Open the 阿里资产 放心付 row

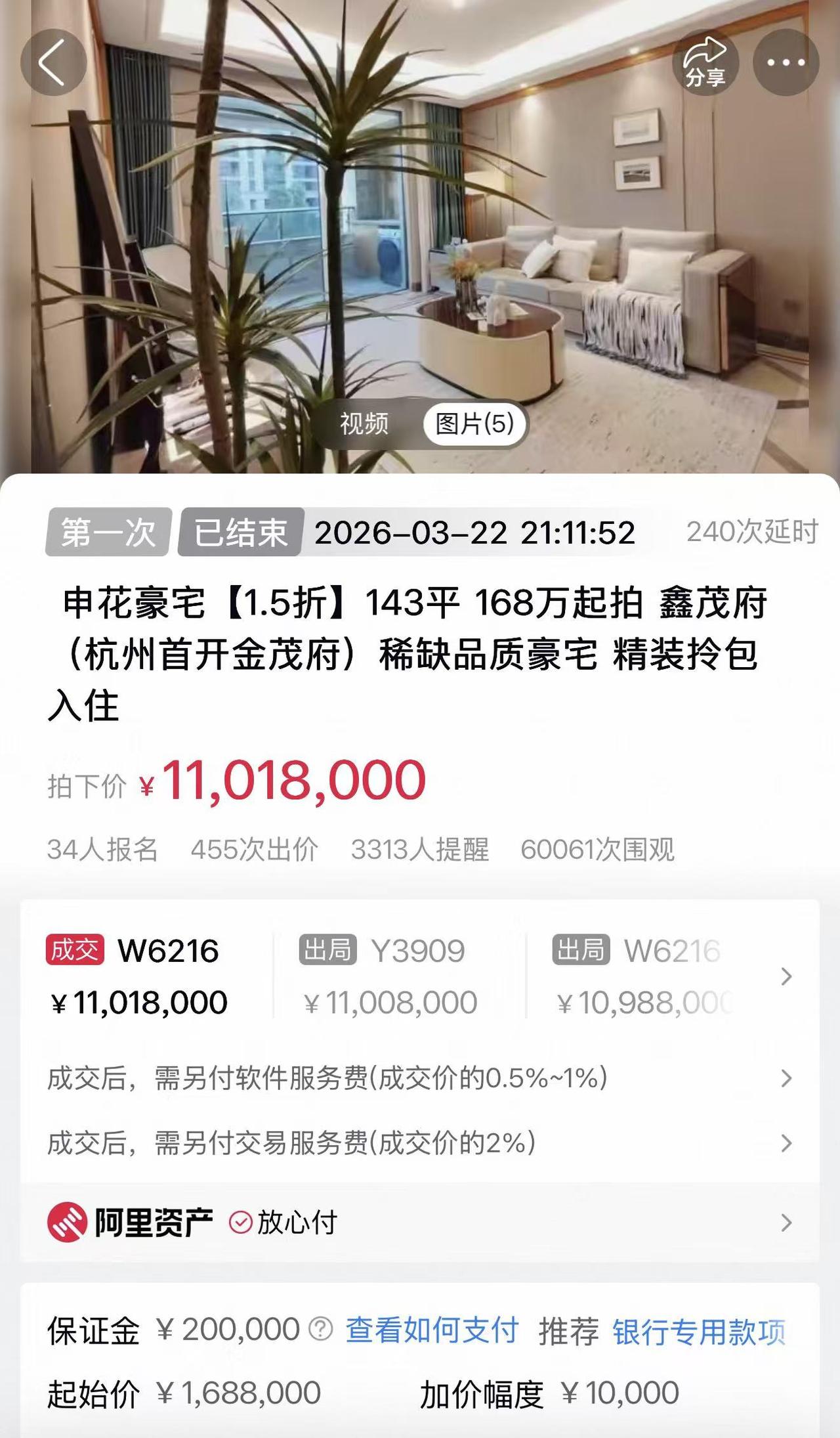pyautogui.click(x=420, y=1222)
